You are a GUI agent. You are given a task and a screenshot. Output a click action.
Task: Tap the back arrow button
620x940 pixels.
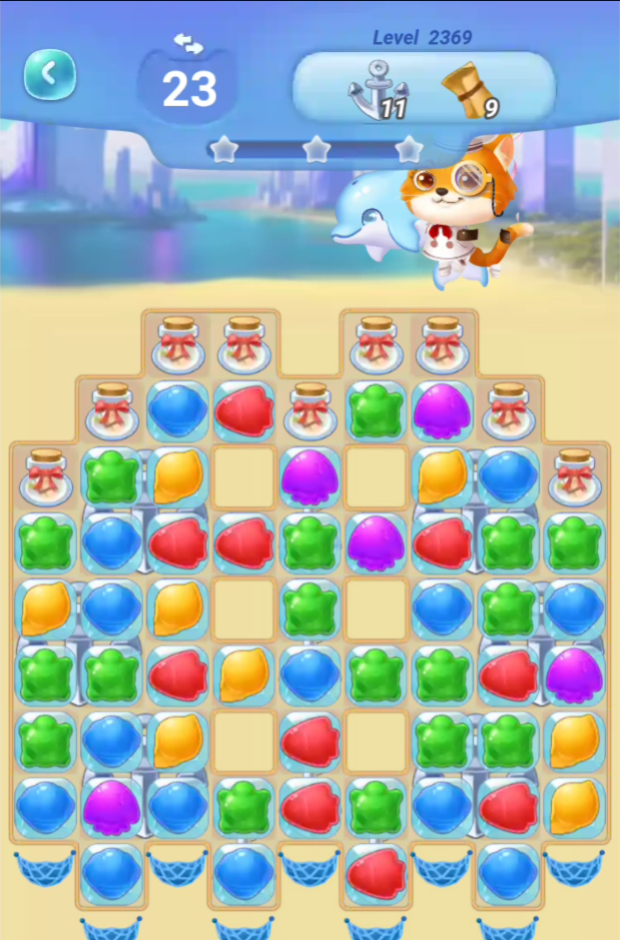coord(50,74)
